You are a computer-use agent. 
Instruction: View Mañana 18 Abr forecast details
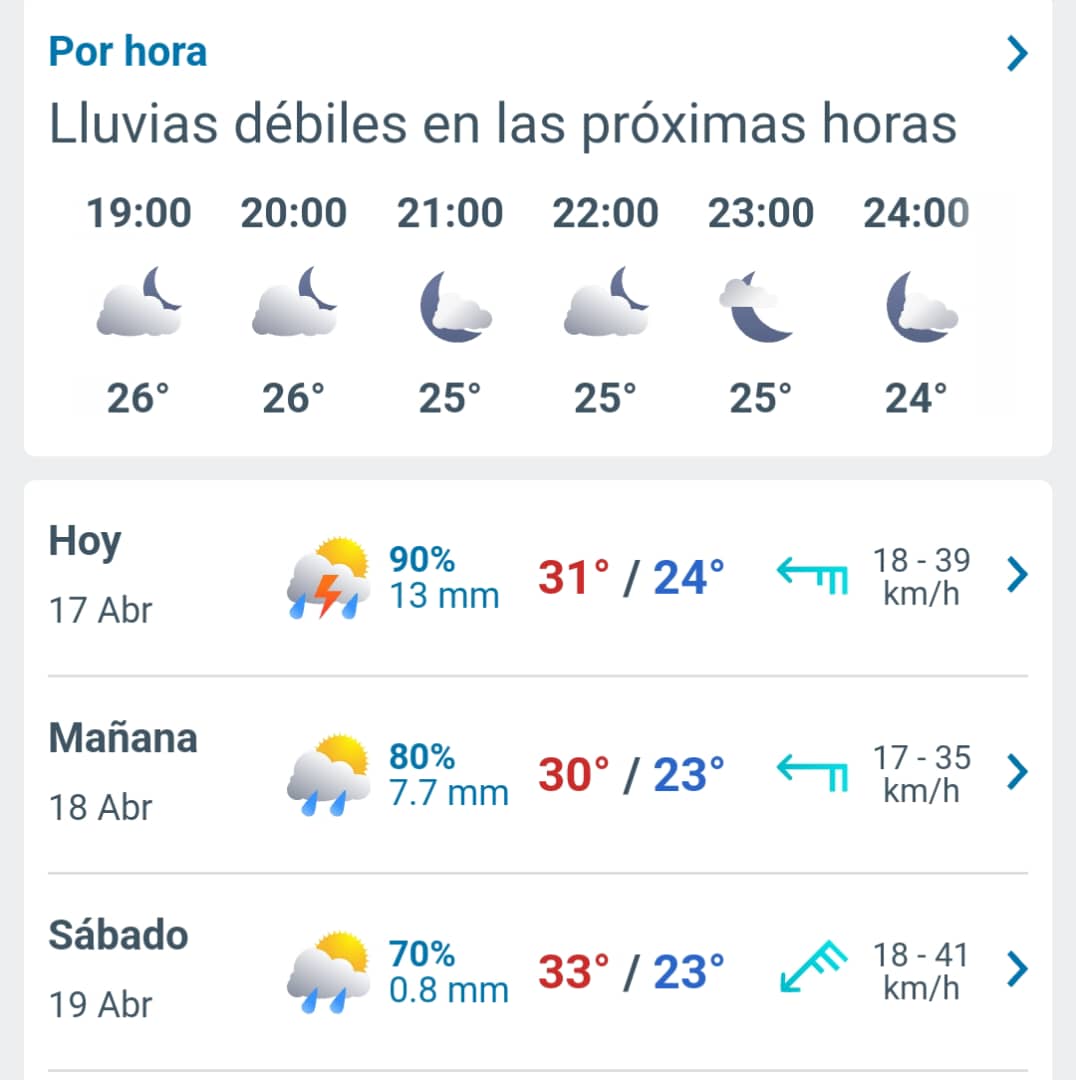tap(1016, 772)
